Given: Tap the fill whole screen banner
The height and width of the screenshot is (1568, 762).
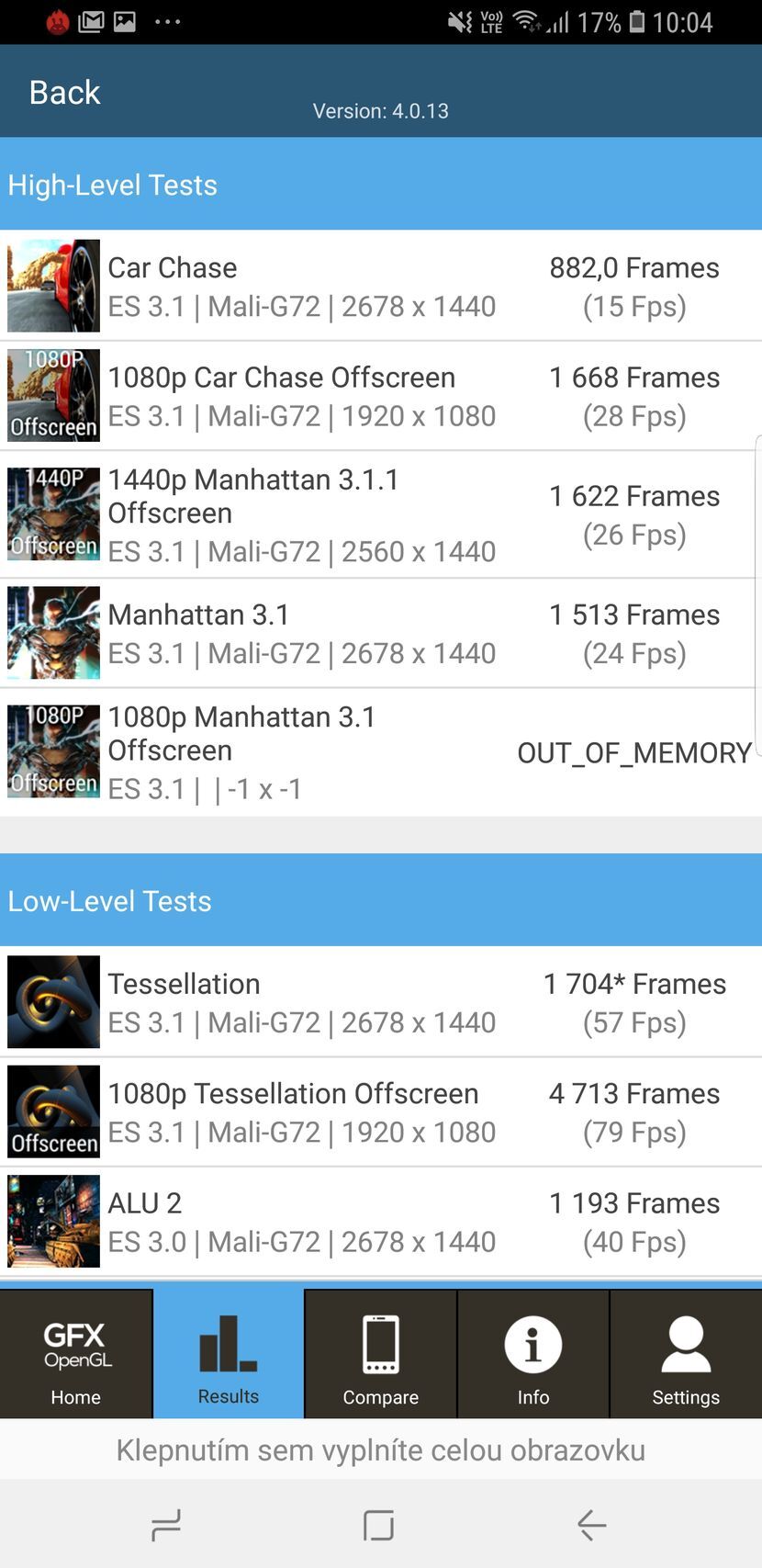Looking at the screenshot, I should coord(380,1450).
